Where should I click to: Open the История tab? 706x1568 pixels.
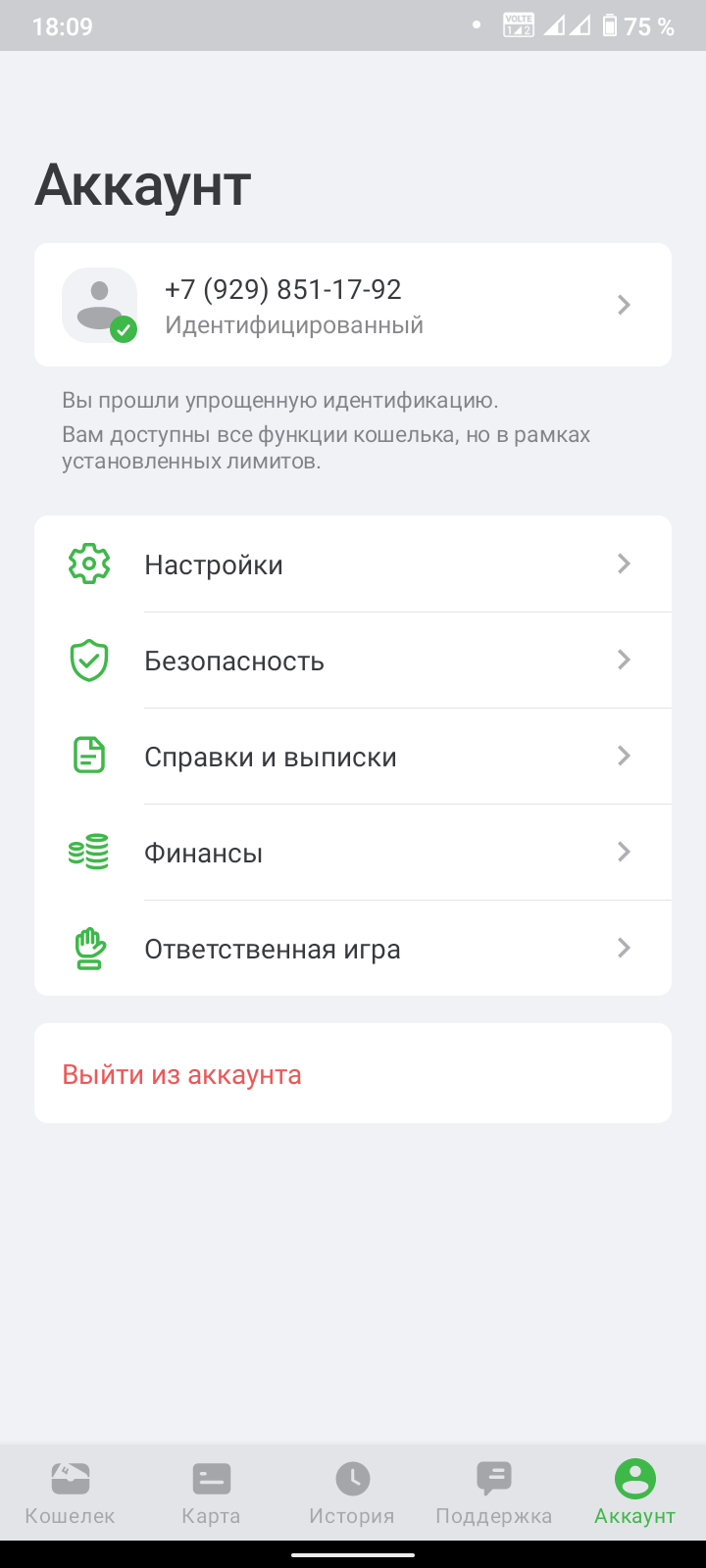[352, 1492]
